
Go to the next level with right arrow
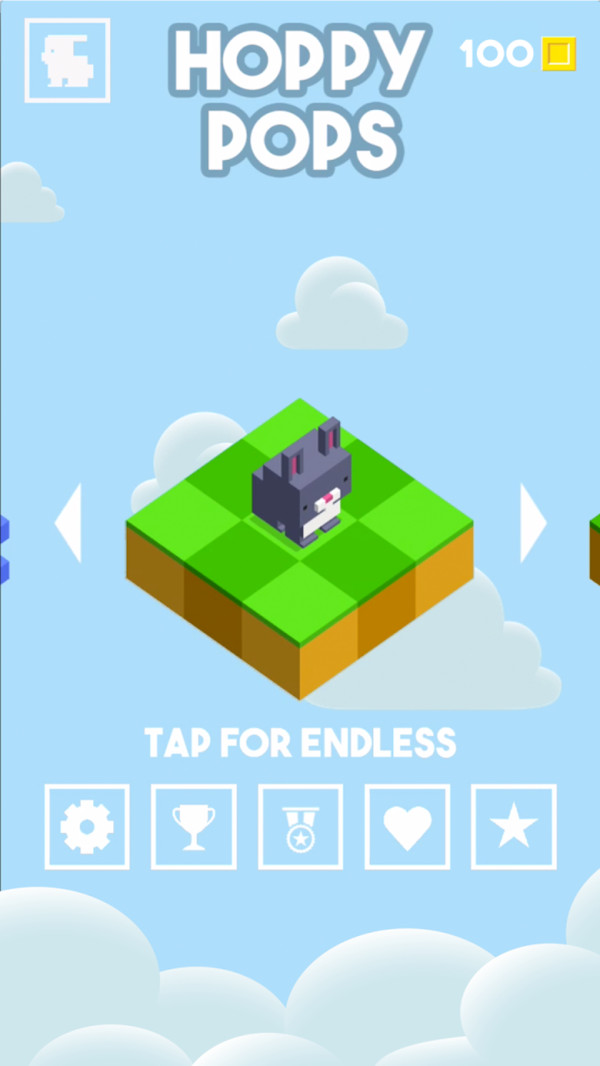point(532,522)
